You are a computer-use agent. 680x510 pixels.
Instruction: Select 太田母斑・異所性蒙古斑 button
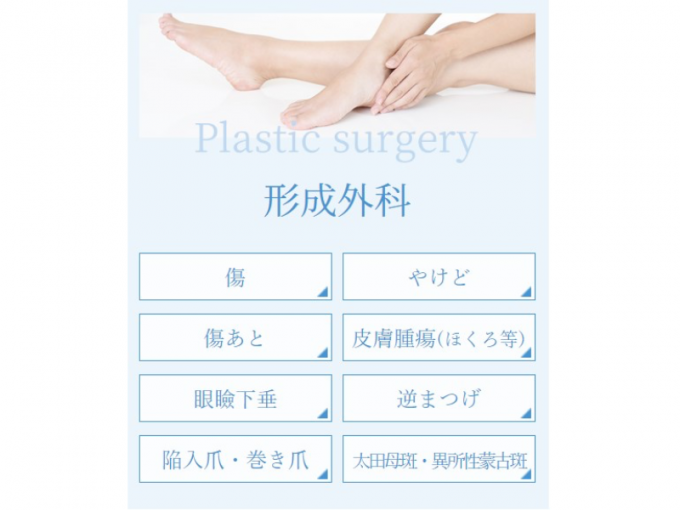(x=439, y=460)
